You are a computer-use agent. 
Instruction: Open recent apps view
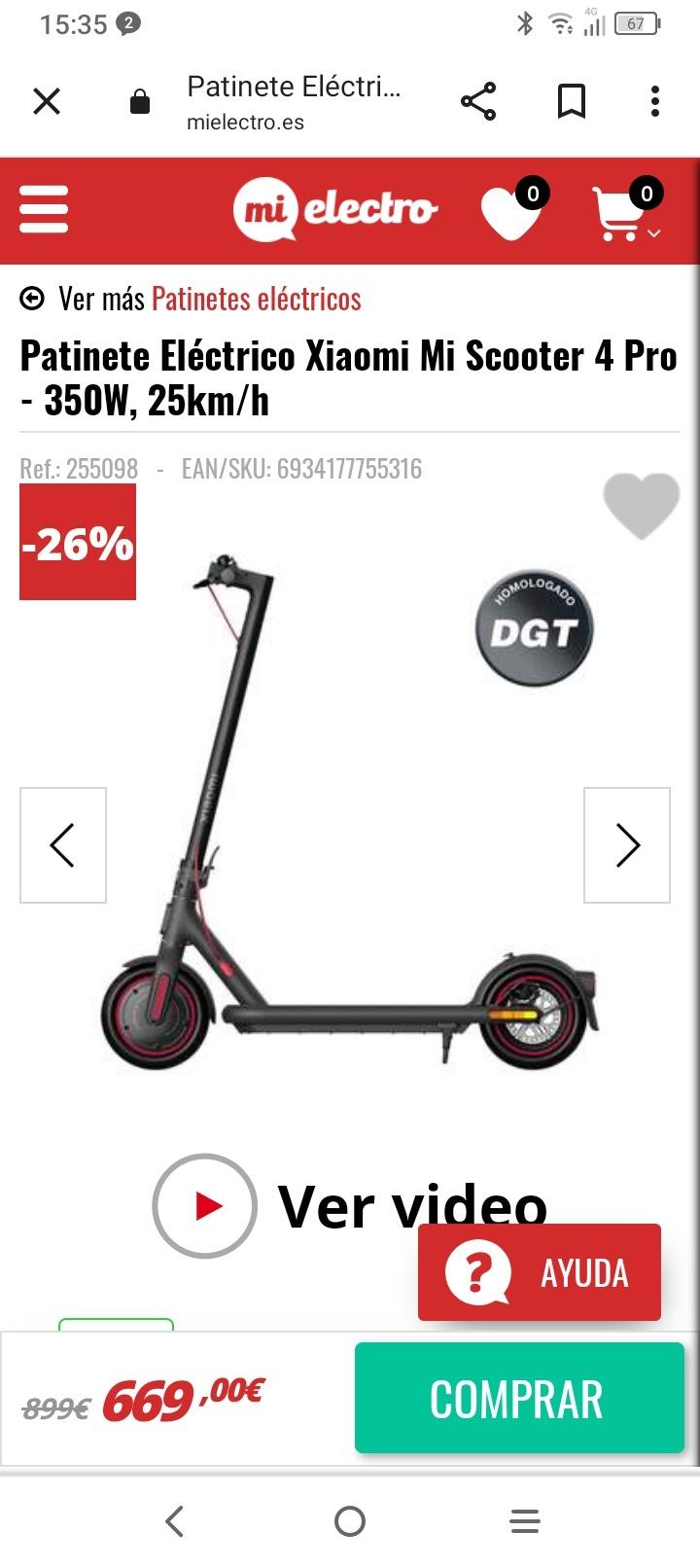click(x=525, y=1521)
